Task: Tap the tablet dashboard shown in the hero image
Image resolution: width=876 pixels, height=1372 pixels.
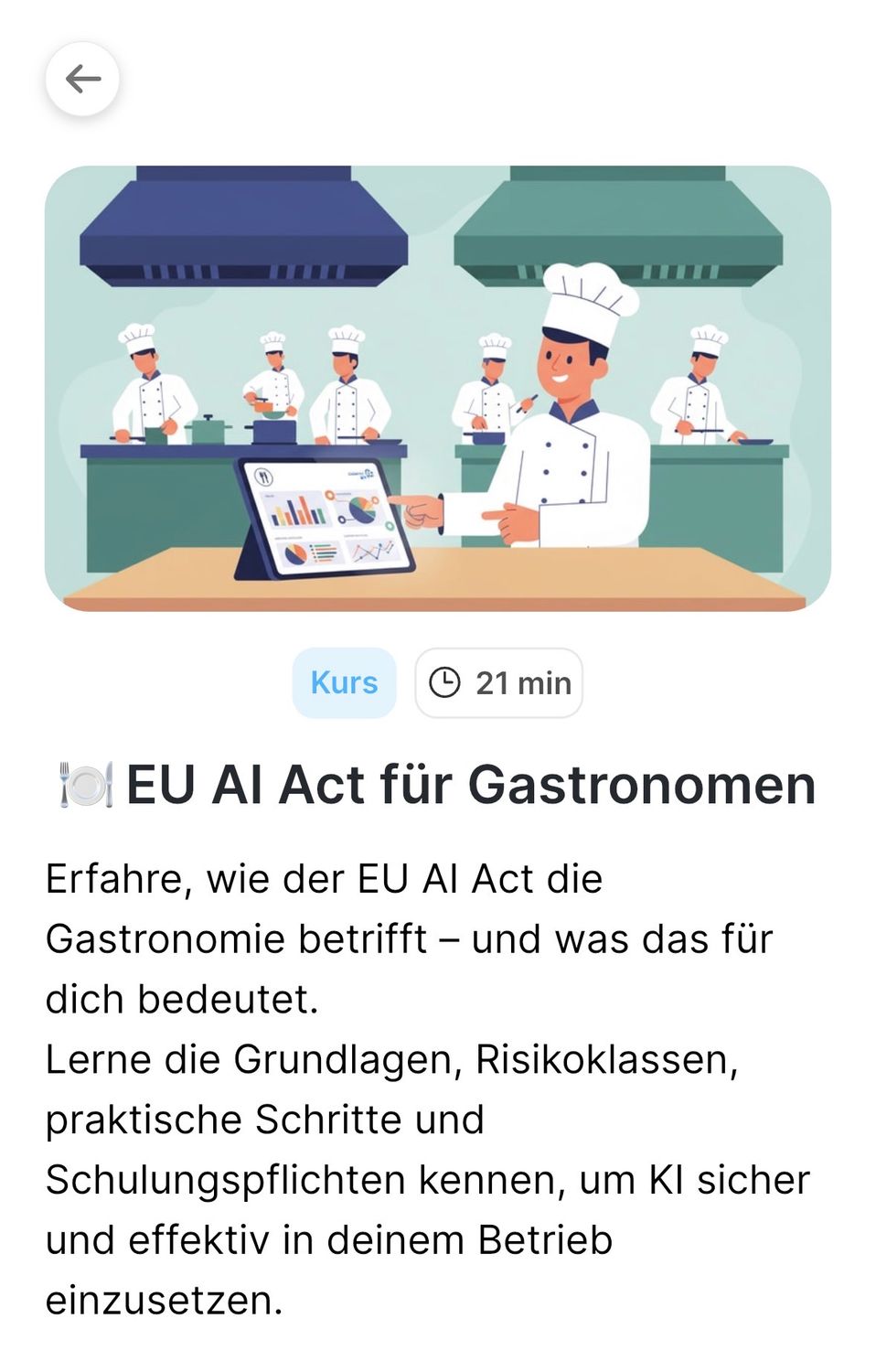Action: click(x=329, y=520)
